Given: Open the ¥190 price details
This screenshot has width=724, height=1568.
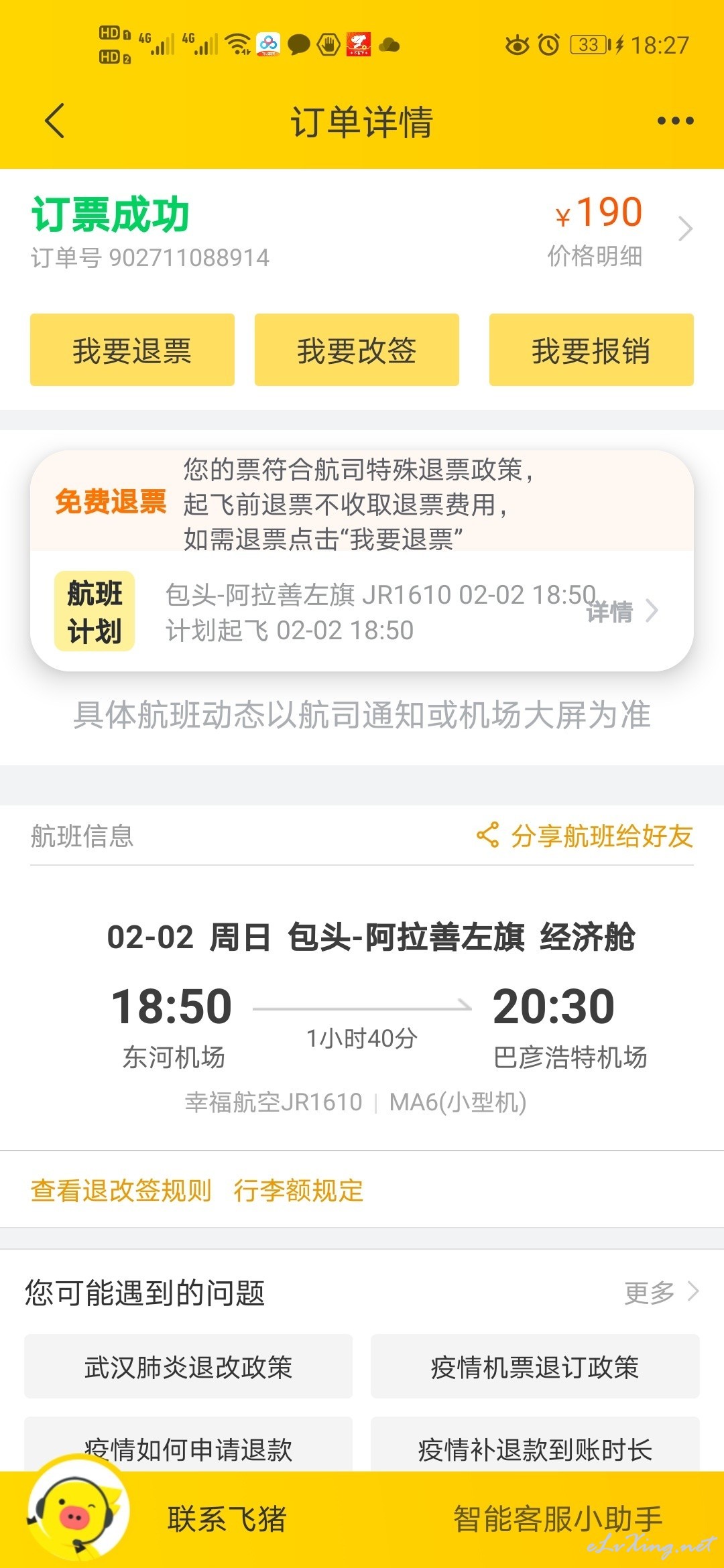Looking at the screenshot, I should (619, 230).
